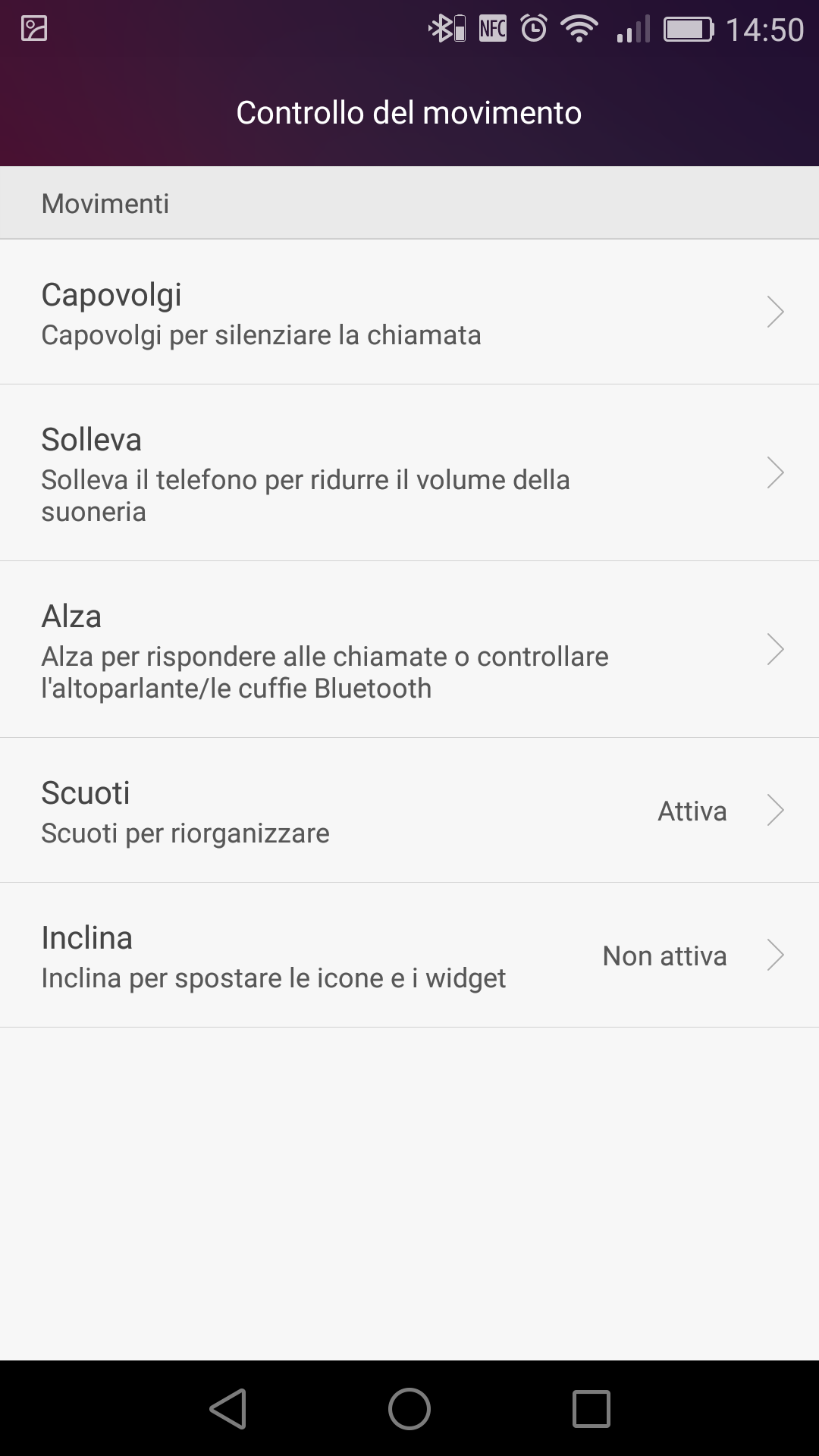Screen dimensions: 819x1456
Task: Tap the home circle button
Action: (409, 1409)
